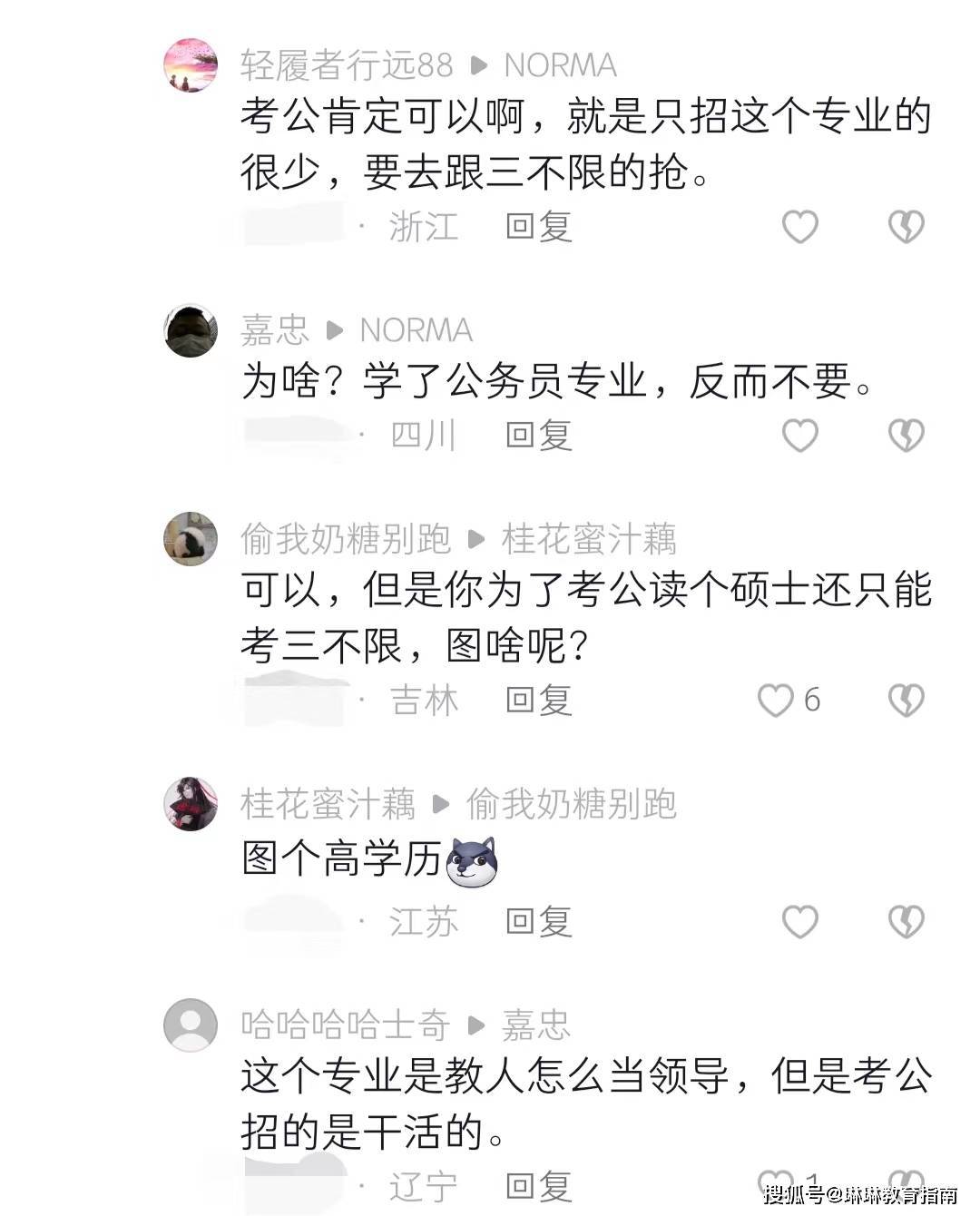Open 嘉忠's avatar profile
Screen dimensions: 980x1216
[x=191, y=330]
